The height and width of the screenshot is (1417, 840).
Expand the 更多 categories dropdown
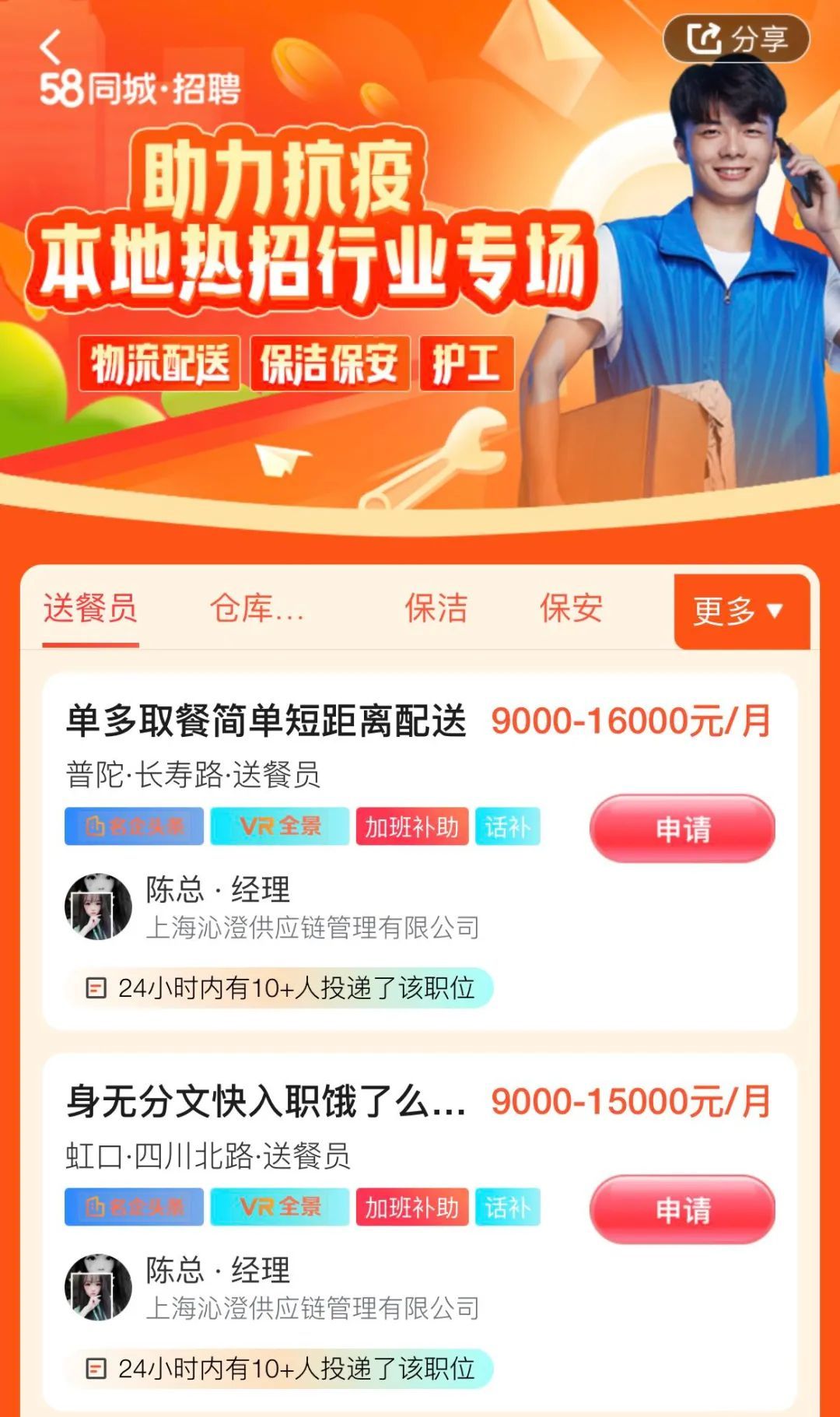pos(739,611)
